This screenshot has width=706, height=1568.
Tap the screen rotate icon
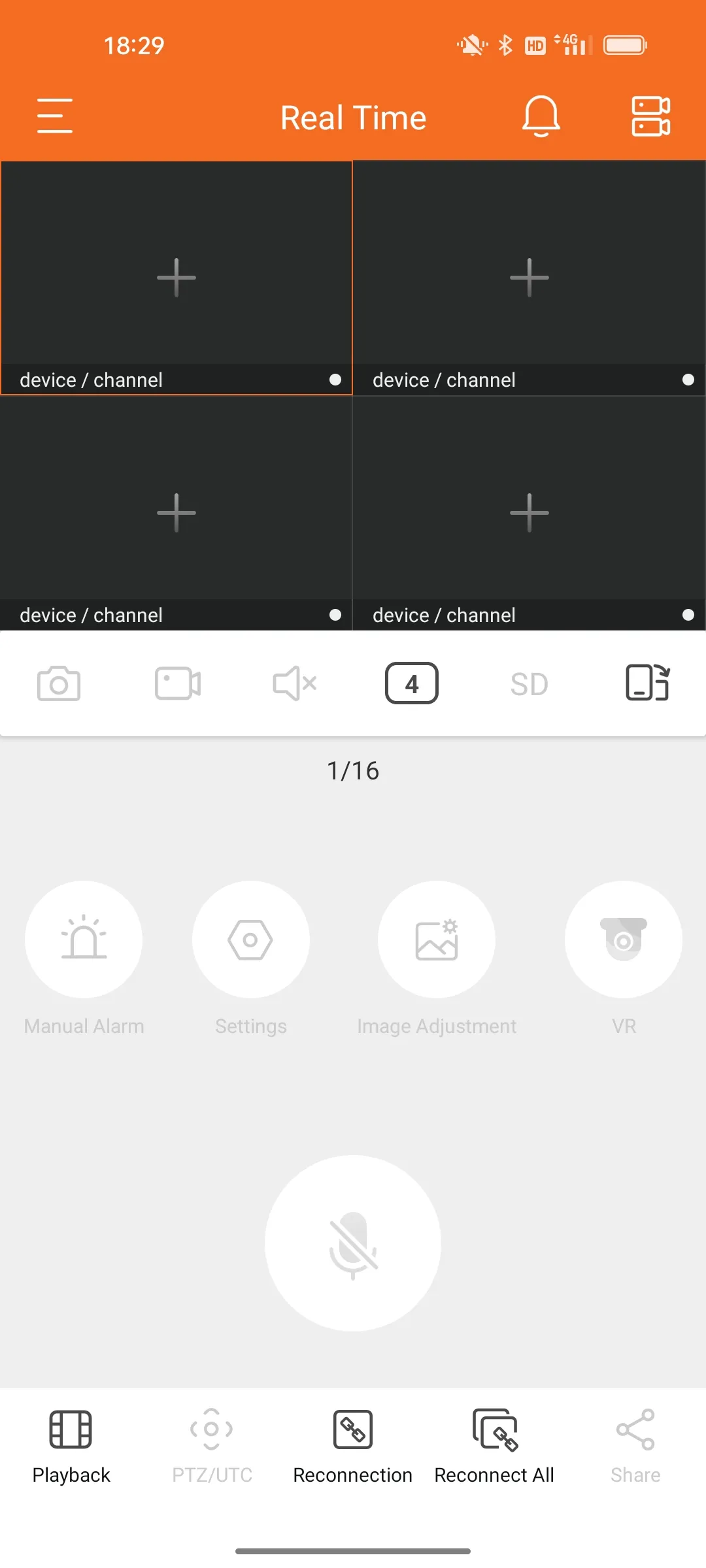[647, 683]
